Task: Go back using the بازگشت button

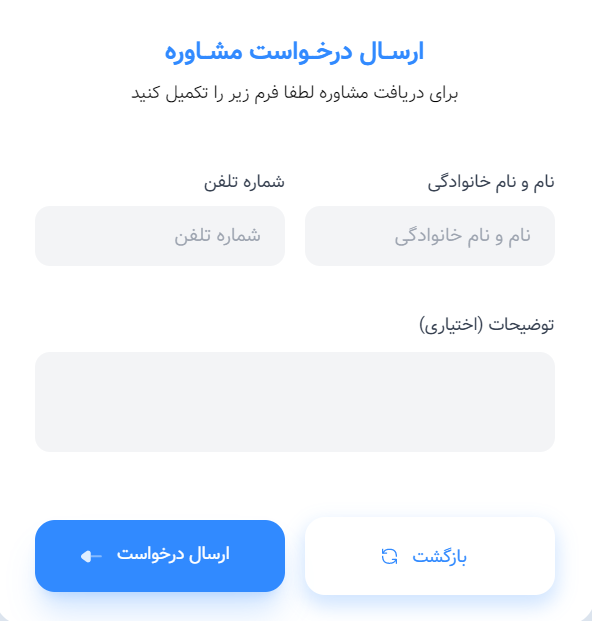Action: (430, 556)
